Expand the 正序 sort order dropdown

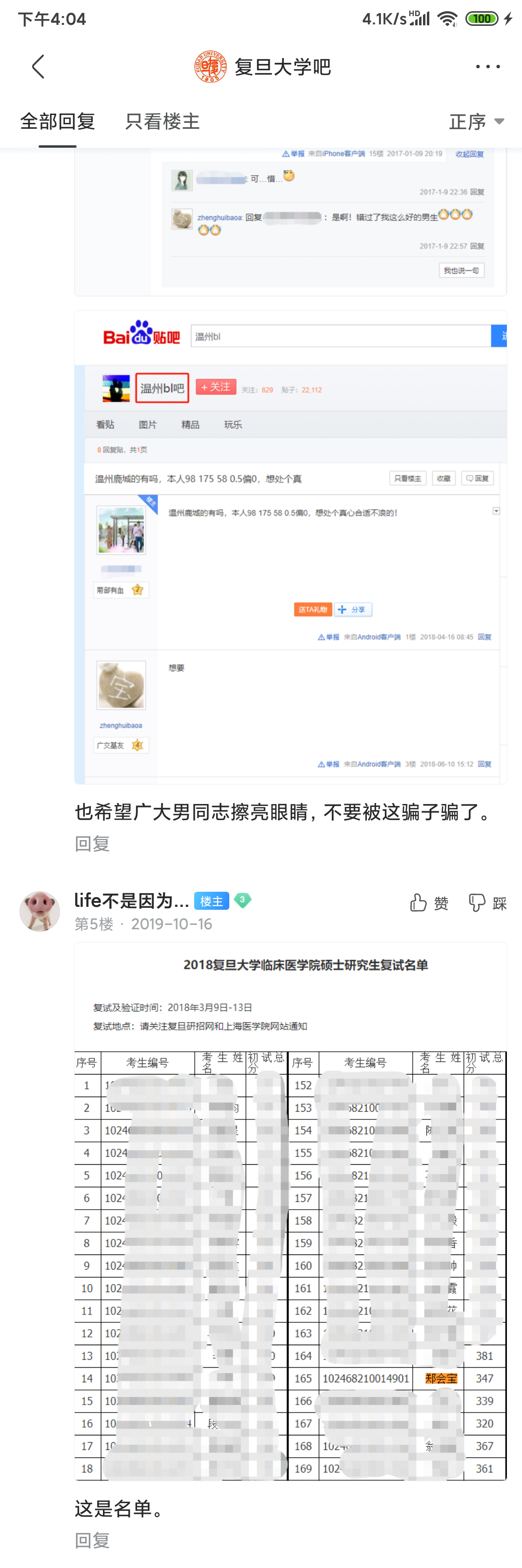tap(476, 121)
